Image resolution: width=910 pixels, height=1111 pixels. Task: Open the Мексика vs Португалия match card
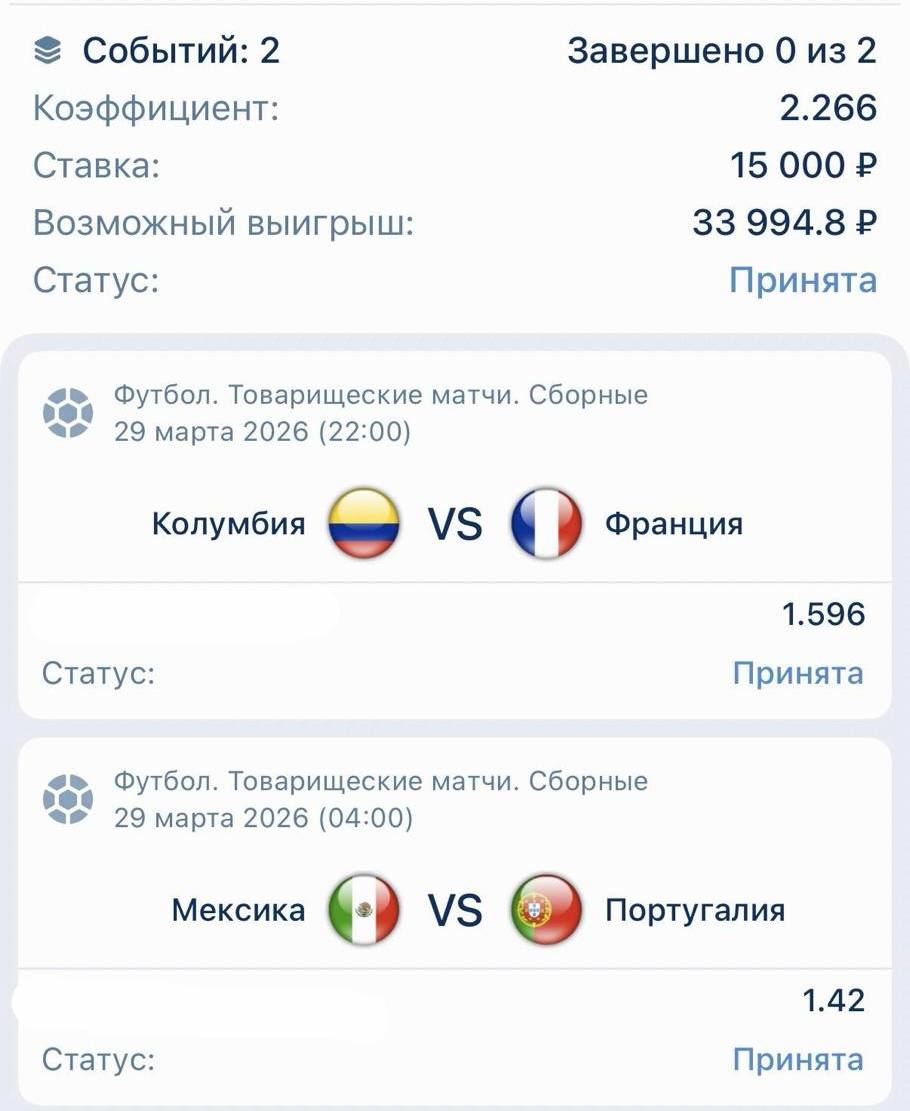[x=454, y=909]
